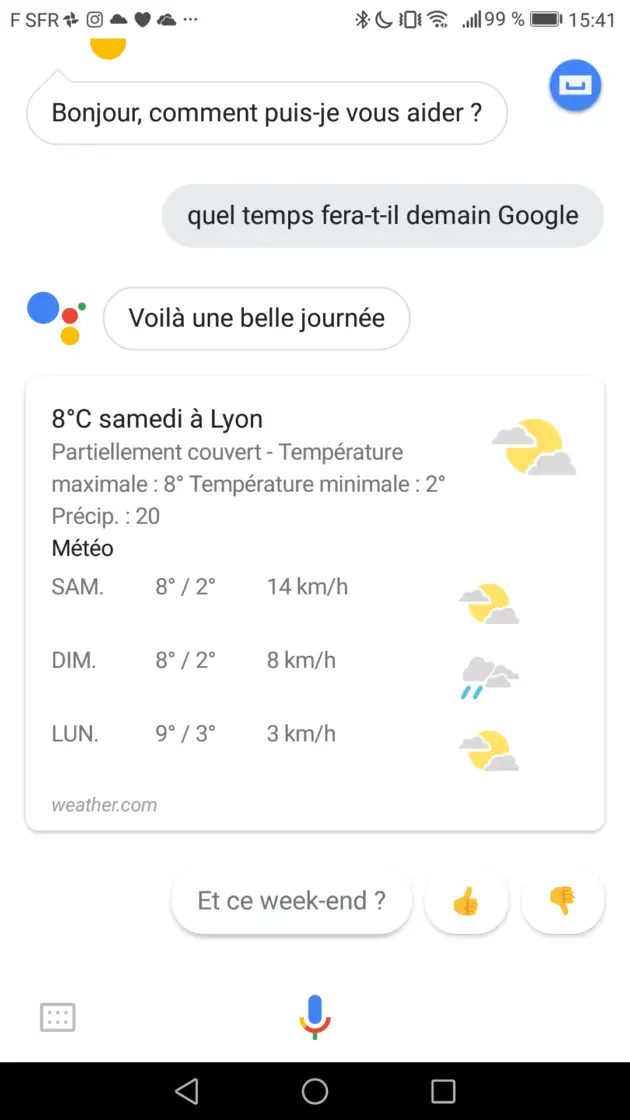Screen dimensions: 630x1120
Task: Give a thumbs up to the answer
Action: [x=466, y=901]
